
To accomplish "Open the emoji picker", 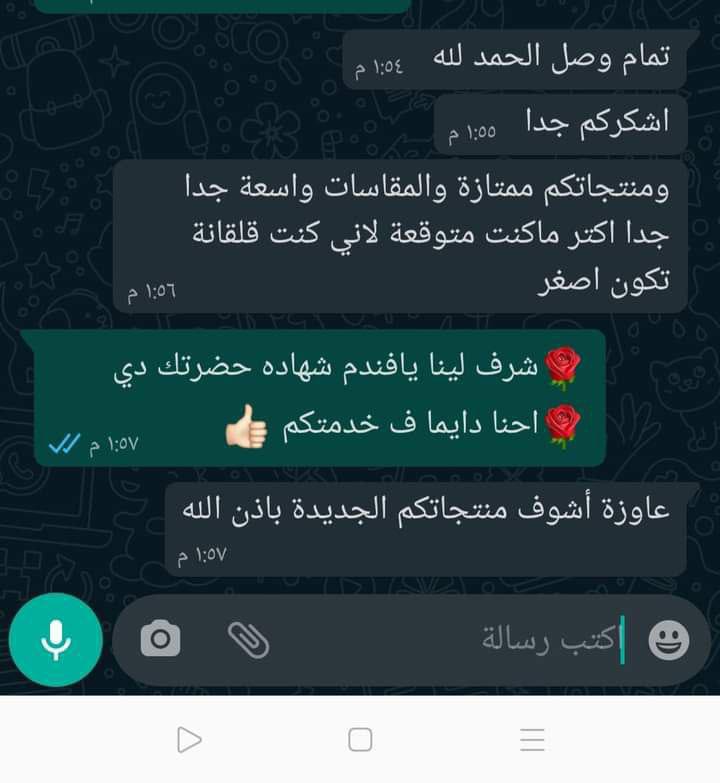I will tap(669, 640).
